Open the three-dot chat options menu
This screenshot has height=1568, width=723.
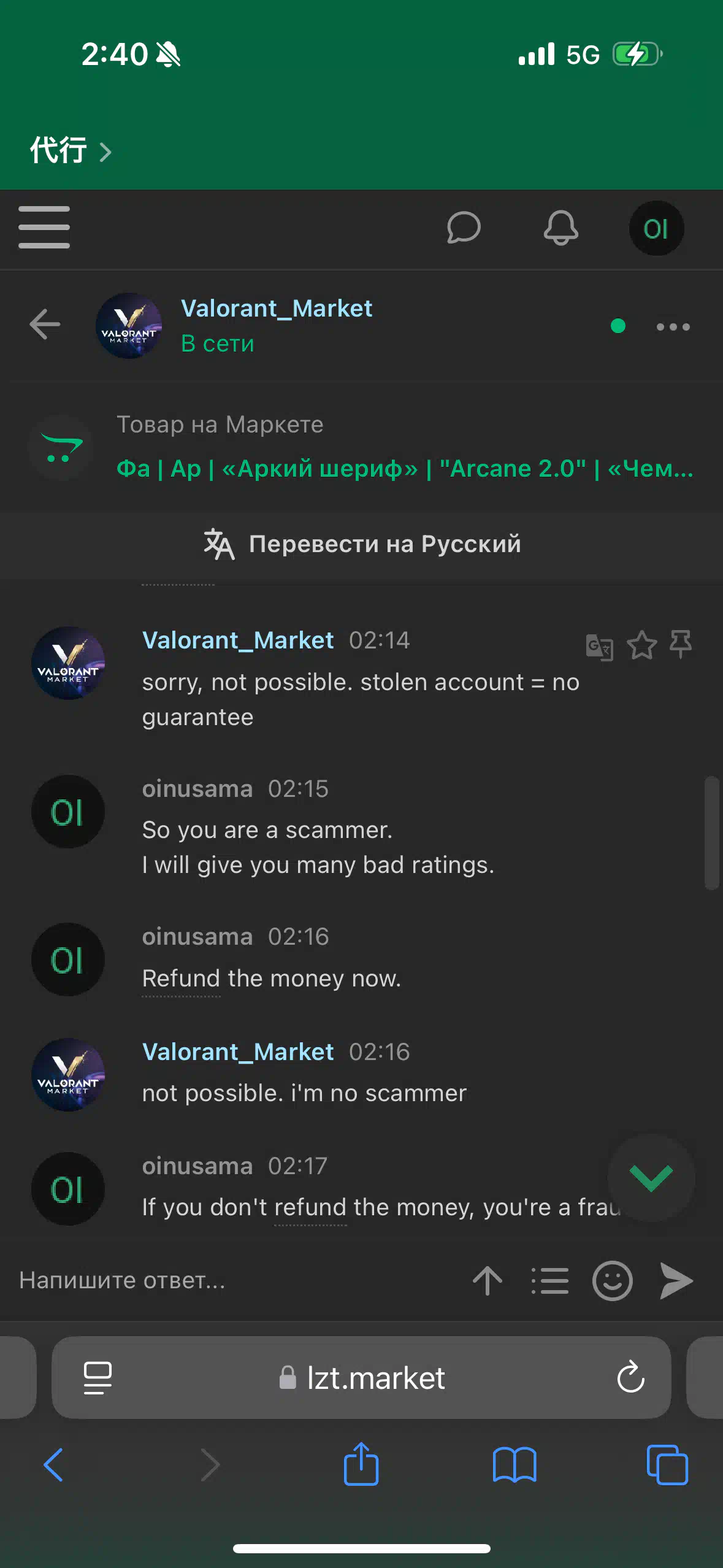coord(673,326)
